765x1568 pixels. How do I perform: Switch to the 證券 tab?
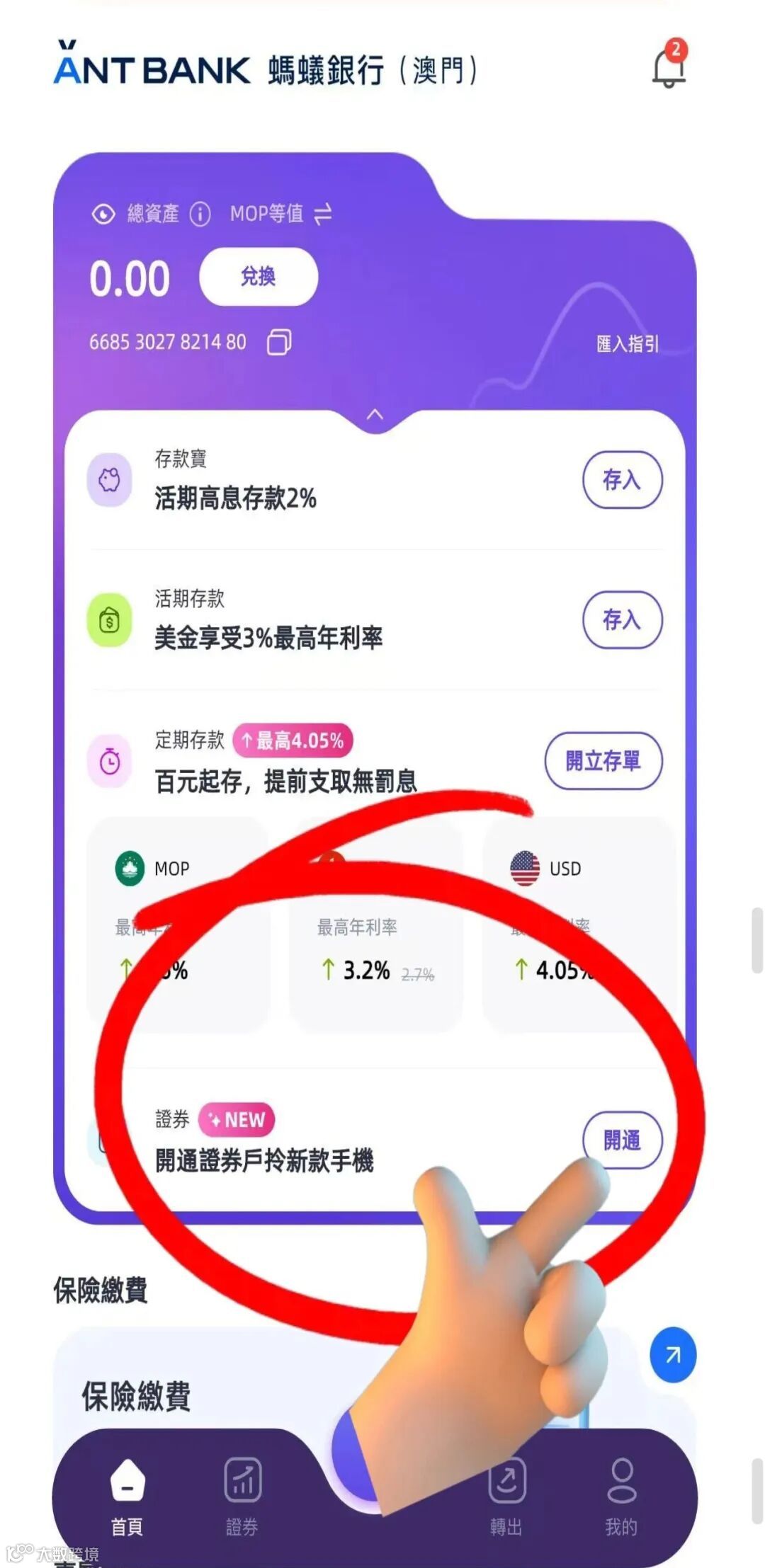(x=242, y=1494)
